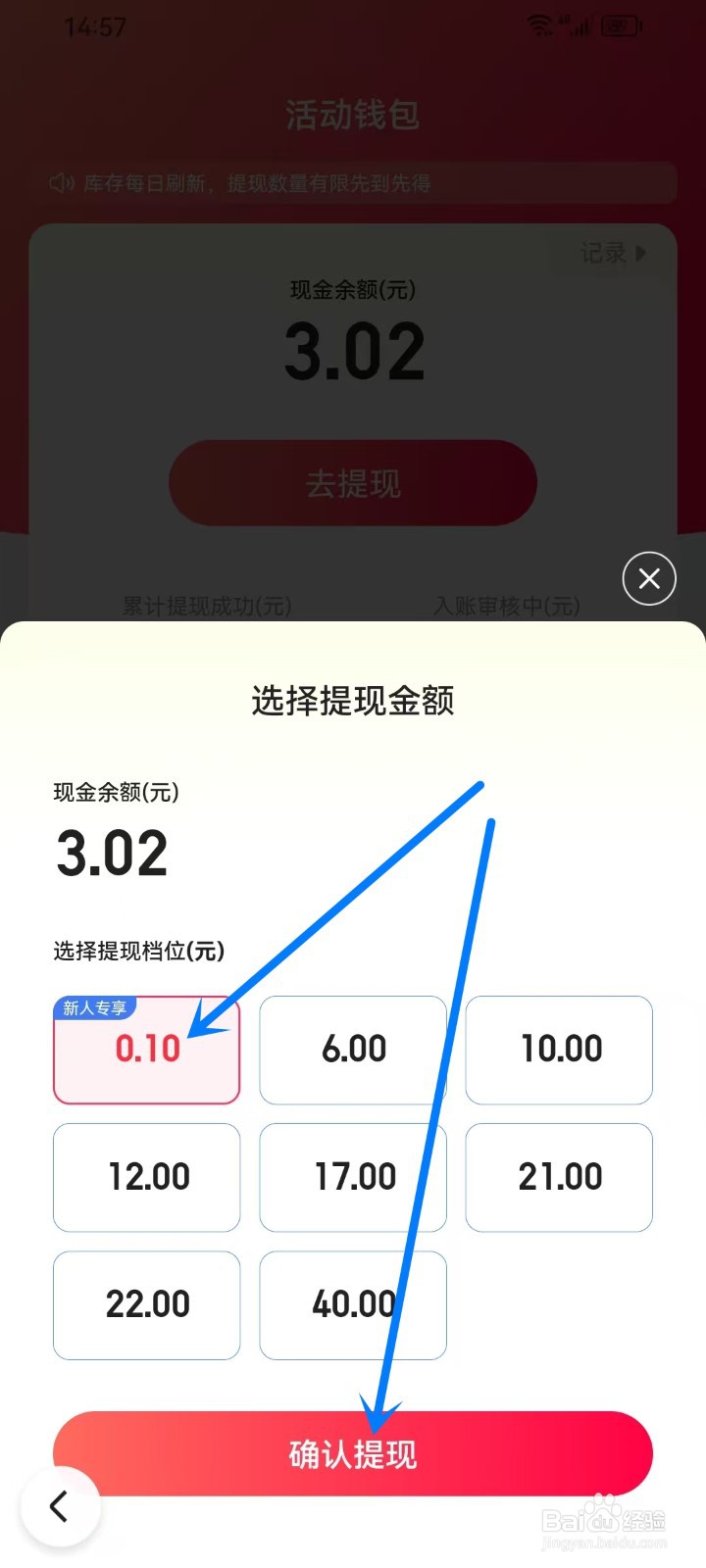The width and height of the screenshot is (706, 1568).
Task: Click the 新人专享 badge on the 0.10 option
Action: click(94, 1007)
